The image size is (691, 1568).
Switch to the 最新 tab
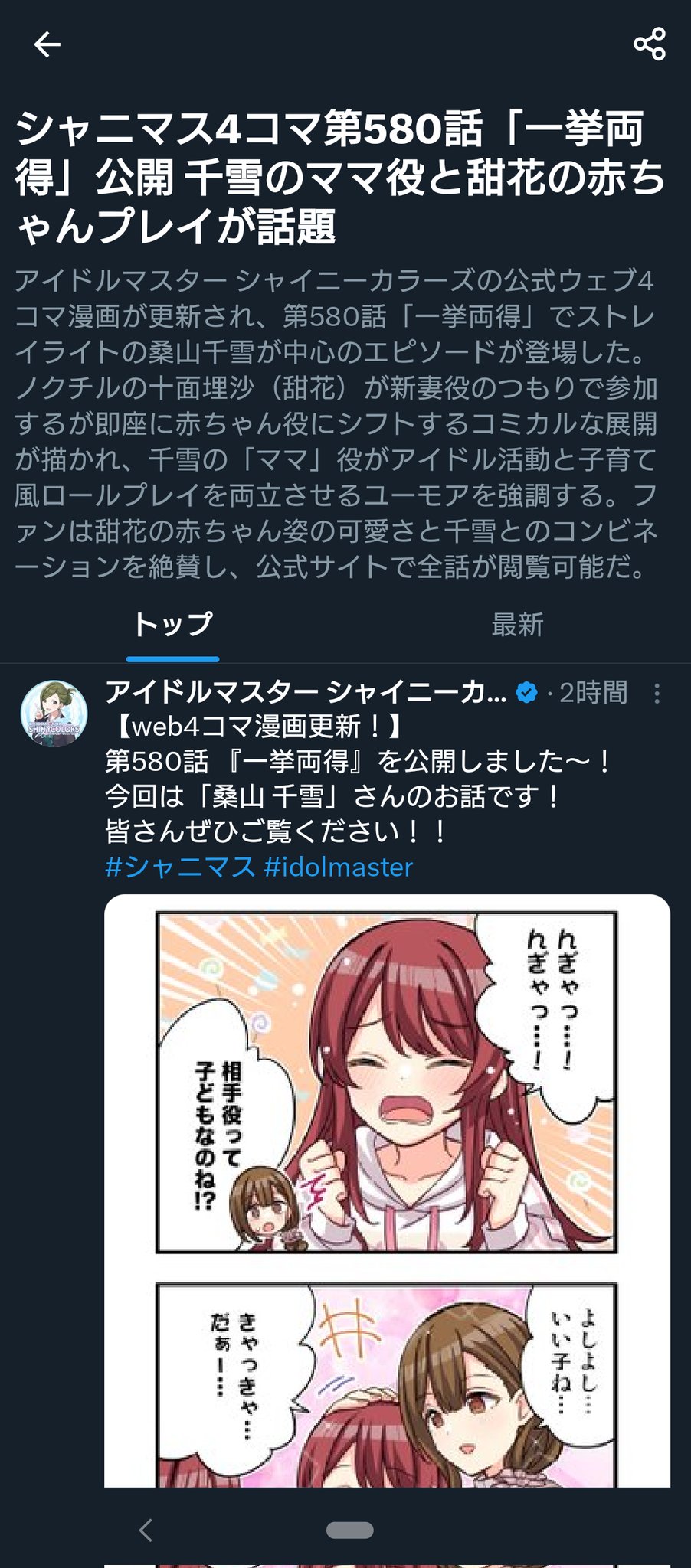(x=517, y=625)
